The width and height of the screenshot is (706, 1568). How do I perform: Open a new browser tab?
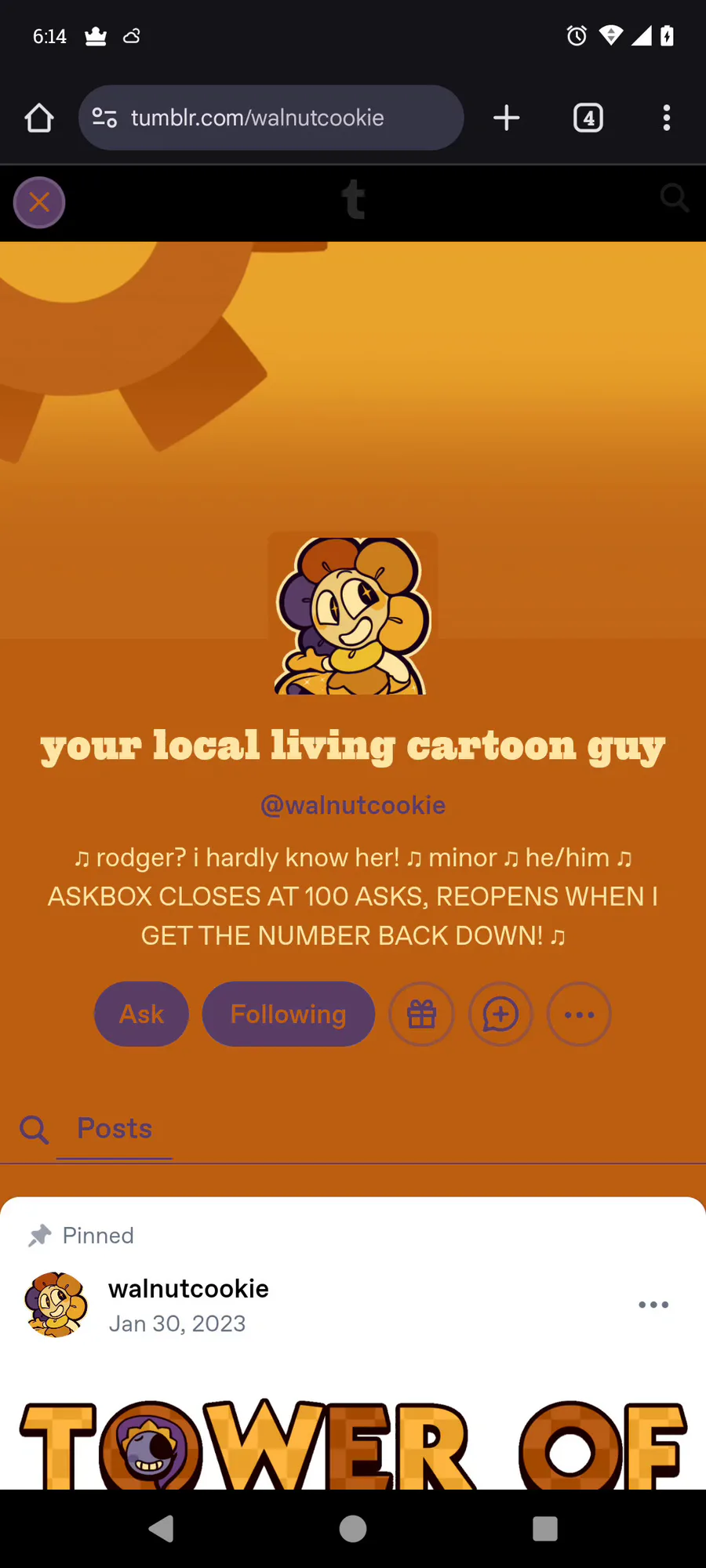[x=507, y=118]
